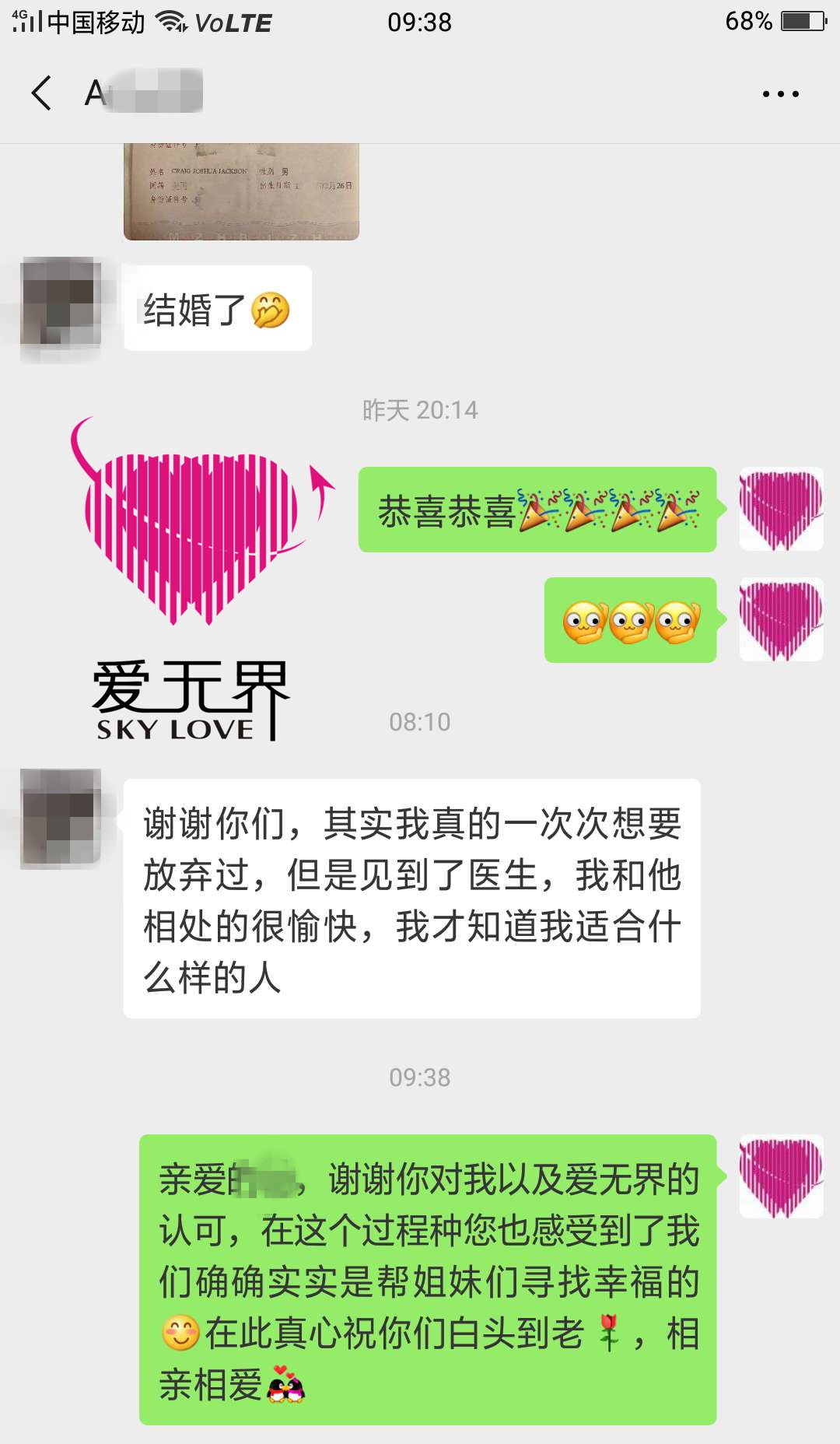This screenshot has height=1444, width=840.
Task: View contact's avatar beside the 谢谢你们 message
Action: click(x=61, y=817)
